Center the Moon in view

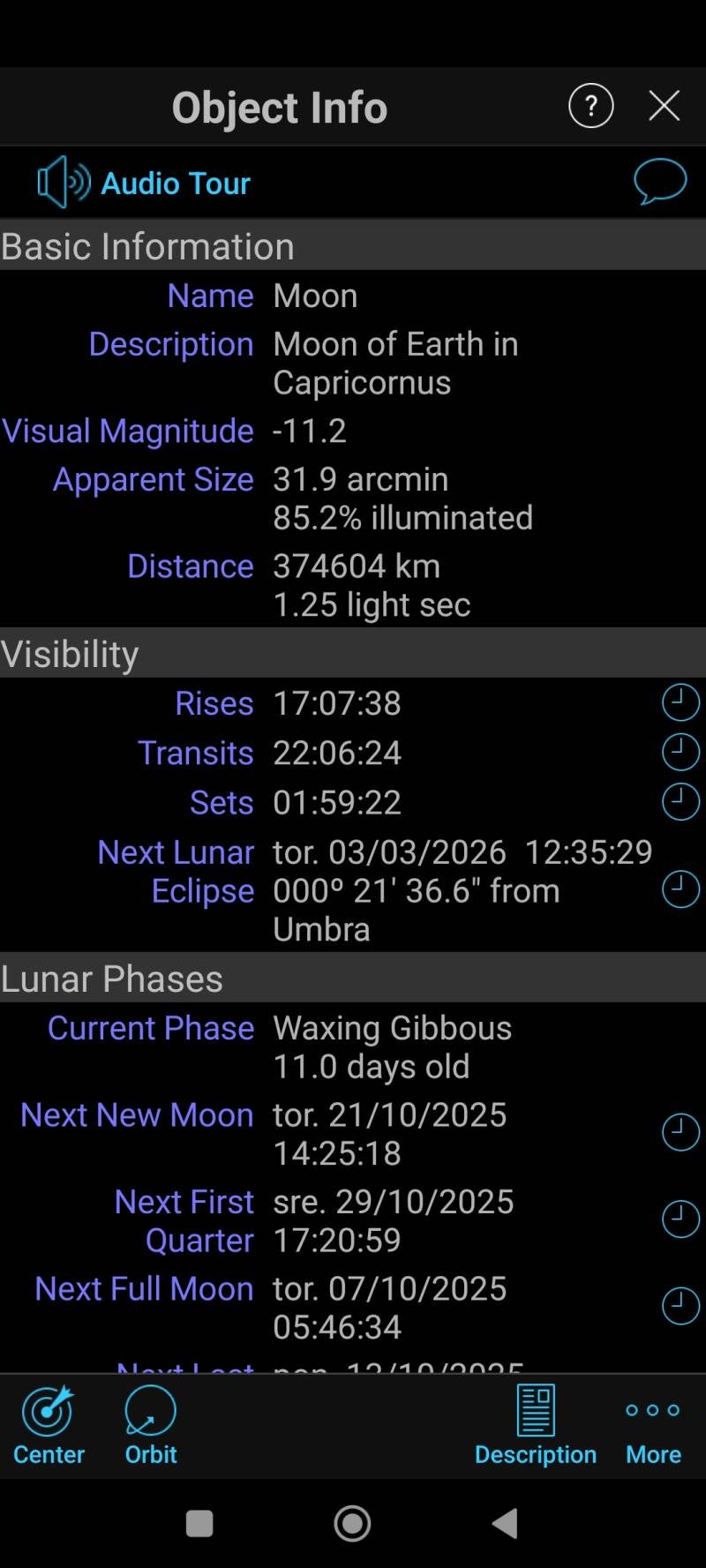click(x=49, y=1425)
